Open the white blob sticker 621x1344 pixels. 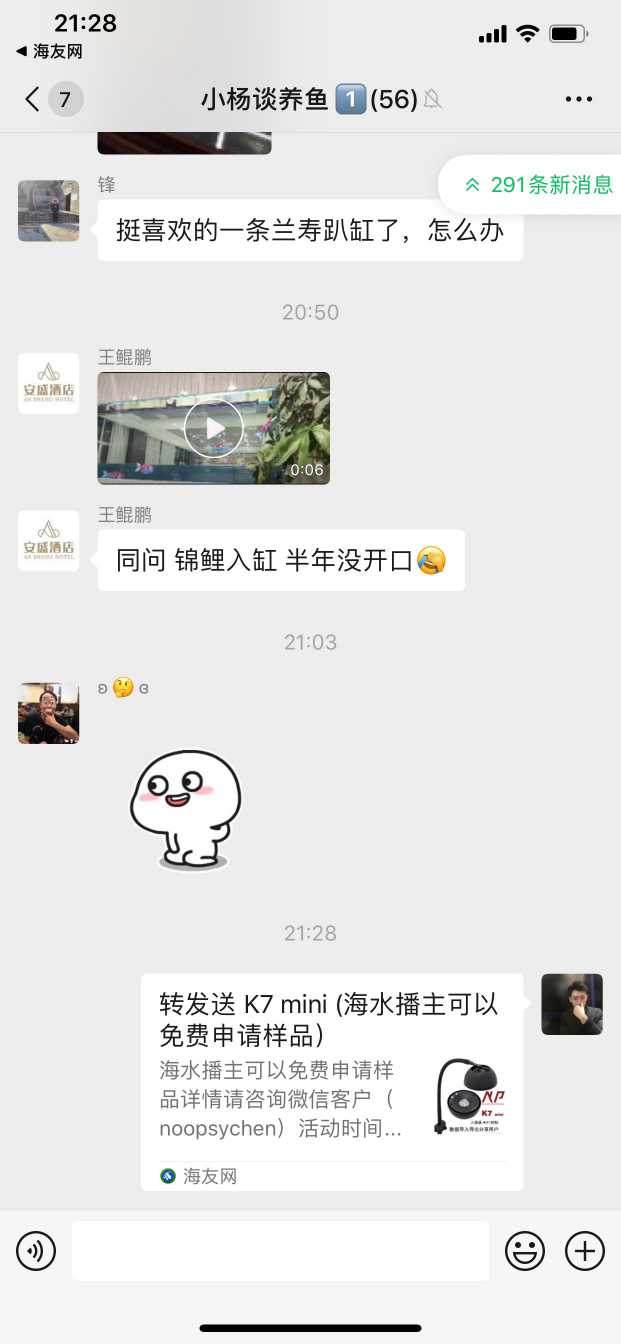[x=186, y=809]
